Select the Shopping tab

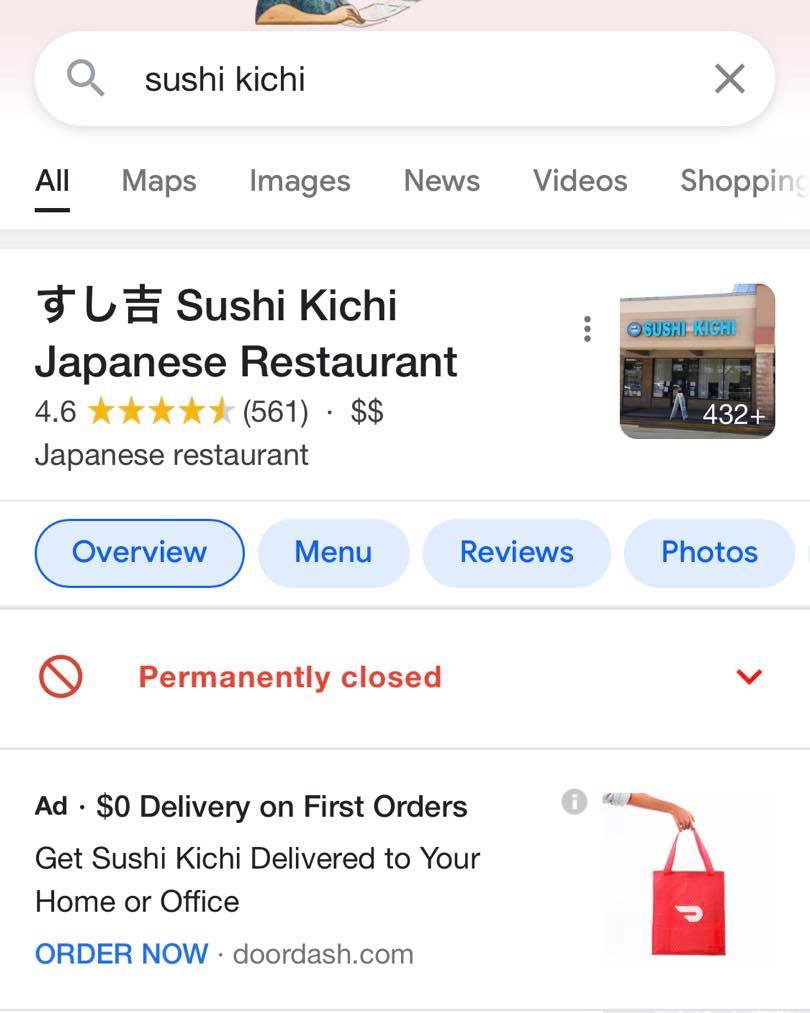[741, 181]
